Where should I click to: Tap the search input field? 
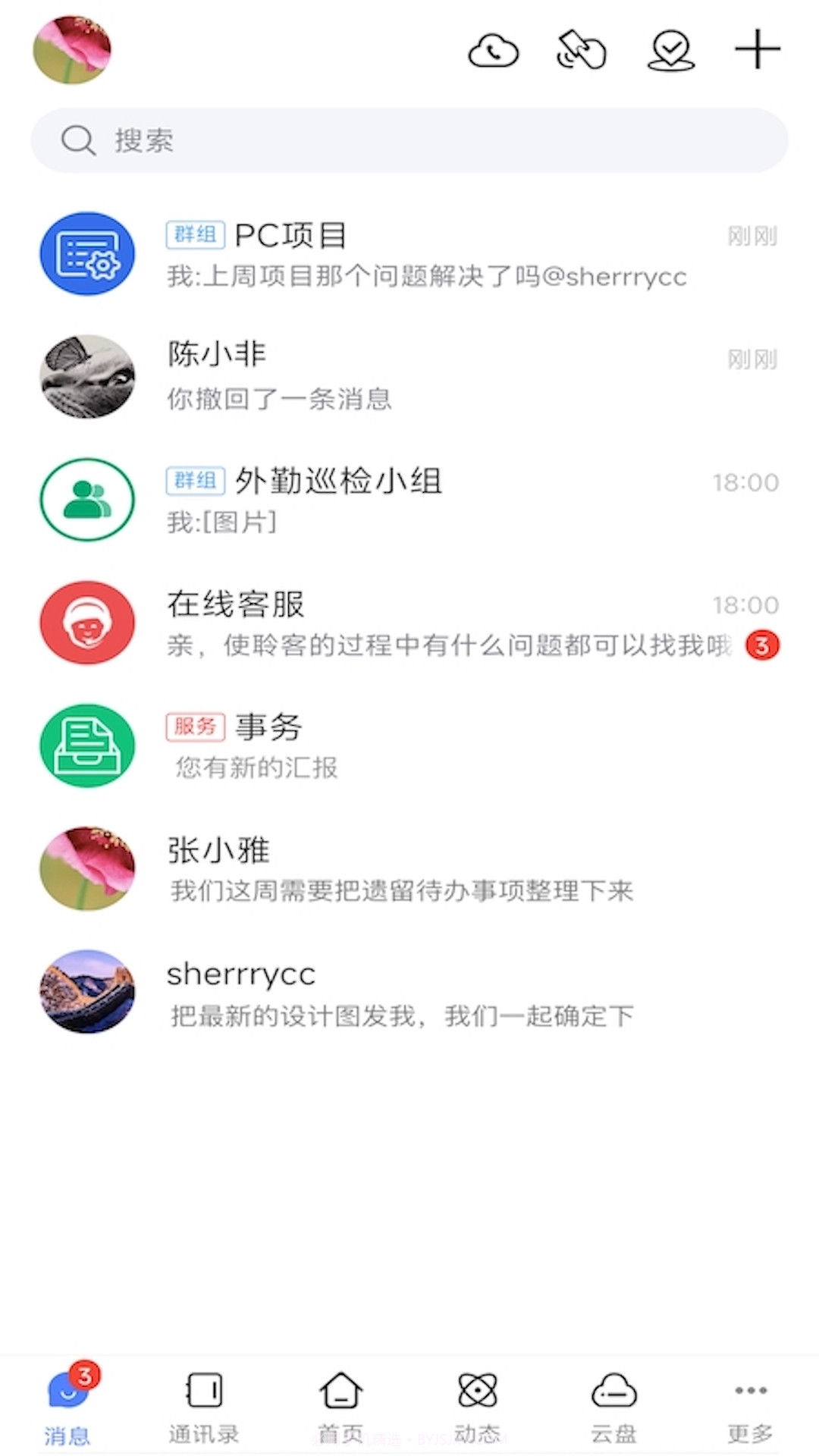point(409,140)
